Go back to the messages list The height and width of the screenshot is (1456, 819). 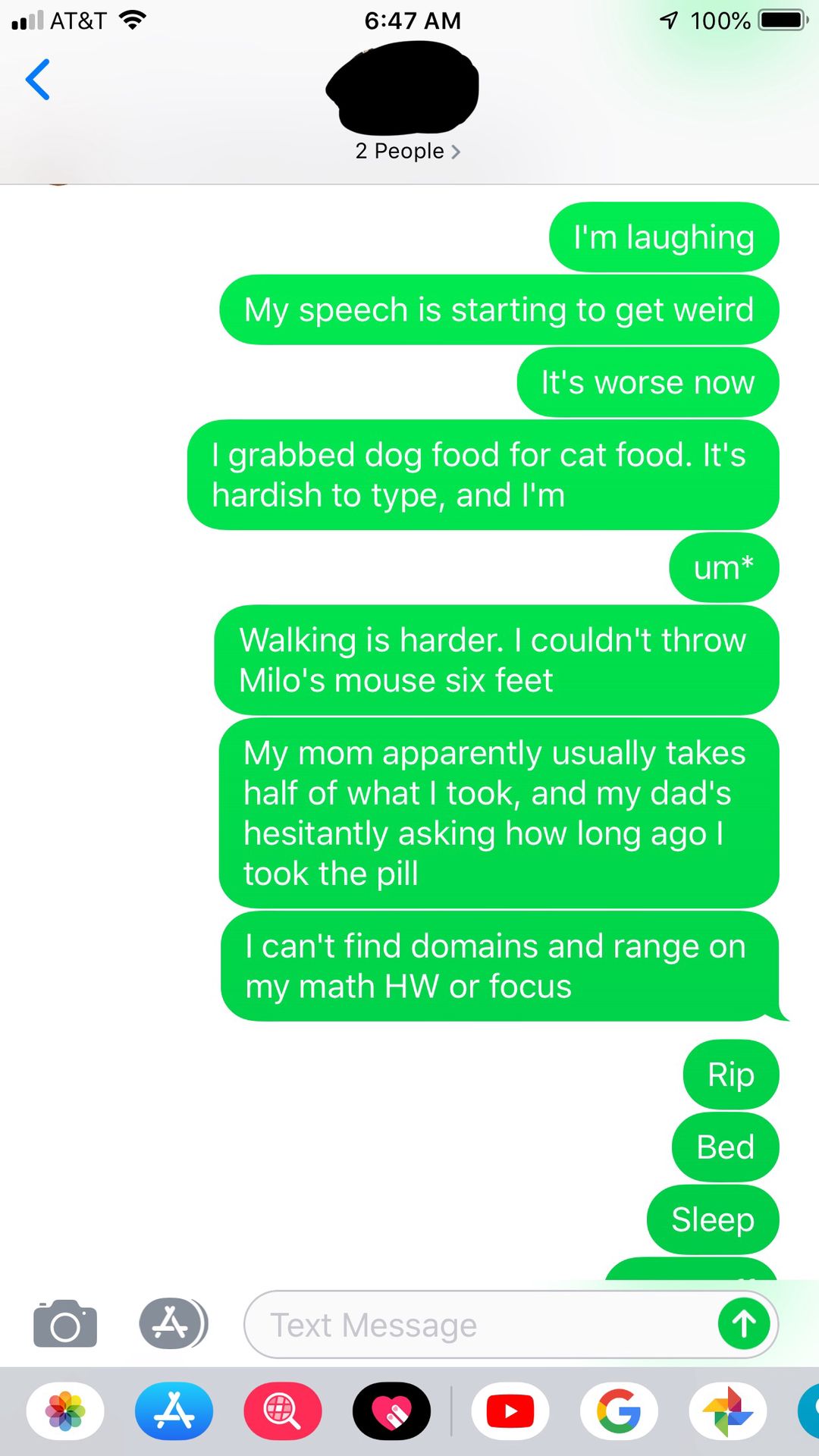[x=38, y=80]
